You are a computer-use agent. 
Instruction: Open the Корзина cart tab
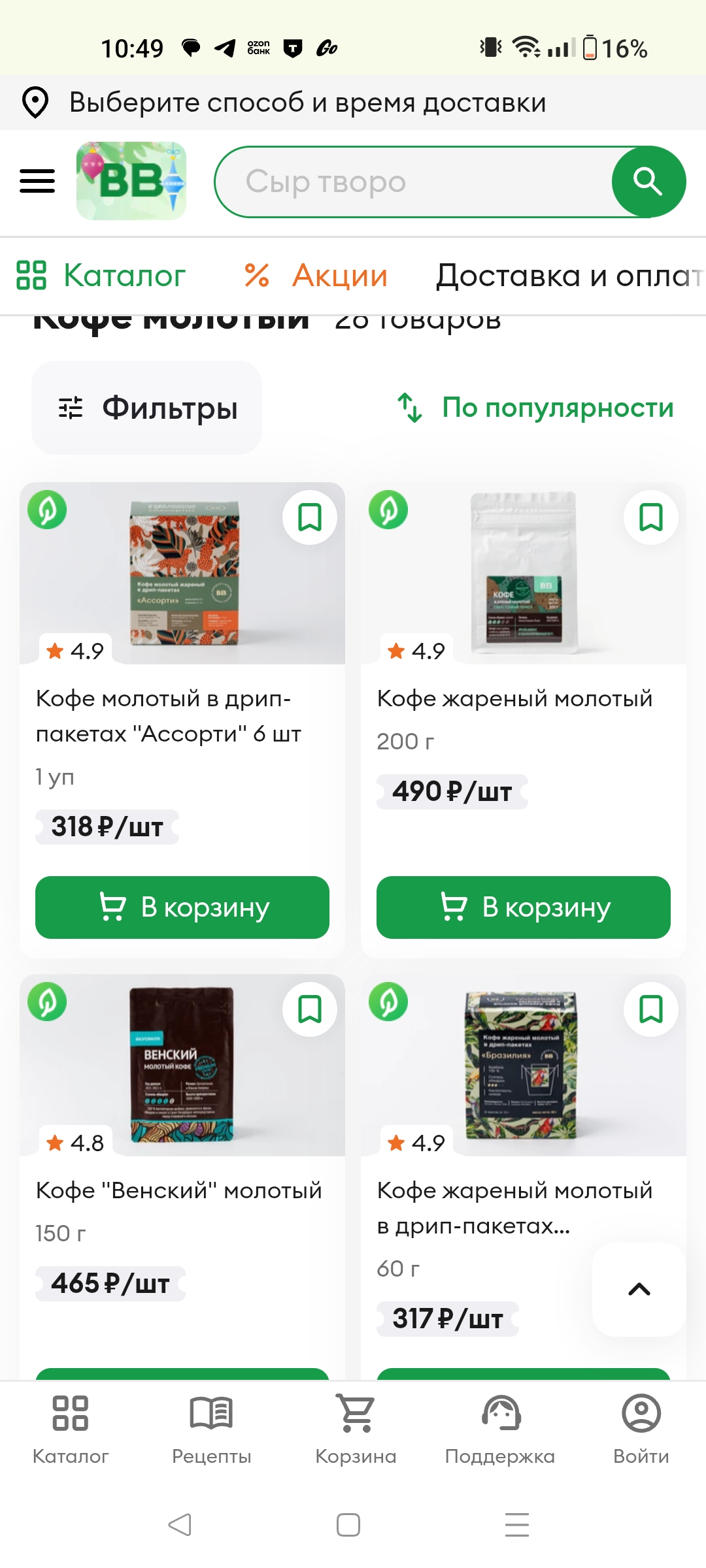[356, 1430]
